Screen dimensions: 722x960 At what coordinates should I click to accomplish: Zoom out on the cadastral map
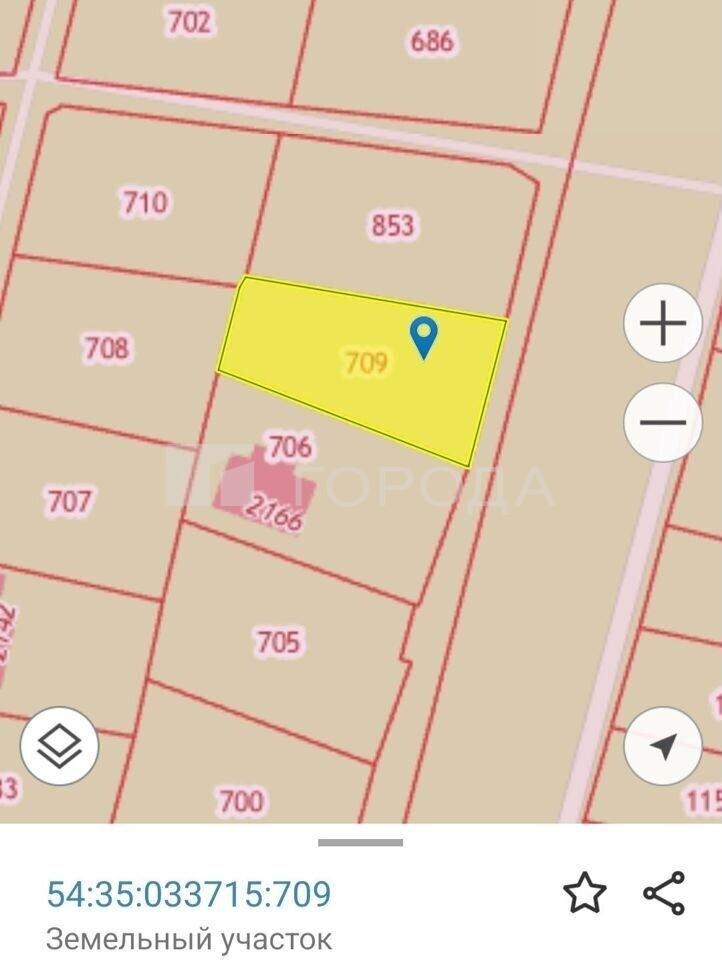[662, 422]
